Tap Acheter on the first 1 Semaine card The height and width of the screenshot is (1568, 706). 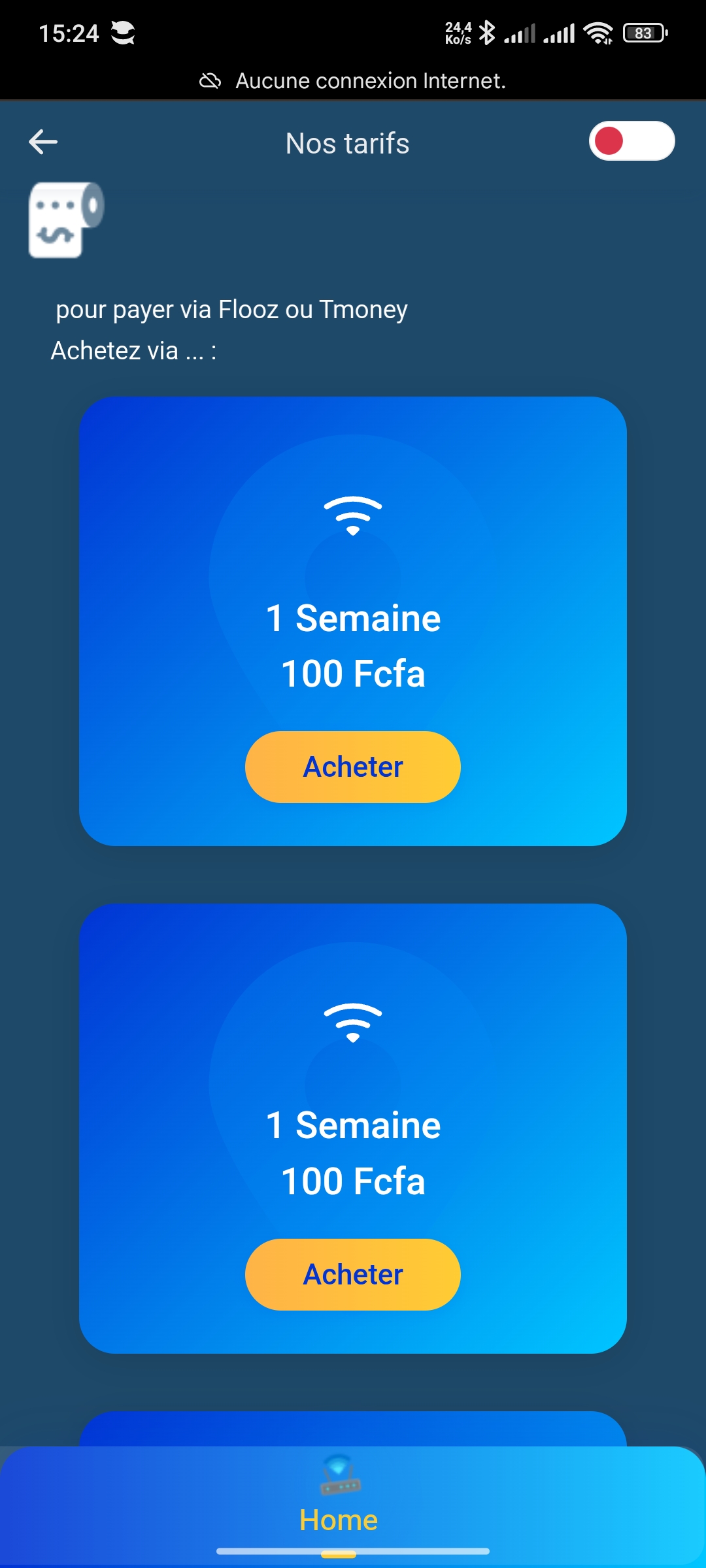pyautogui.click(x=353, y=767)
